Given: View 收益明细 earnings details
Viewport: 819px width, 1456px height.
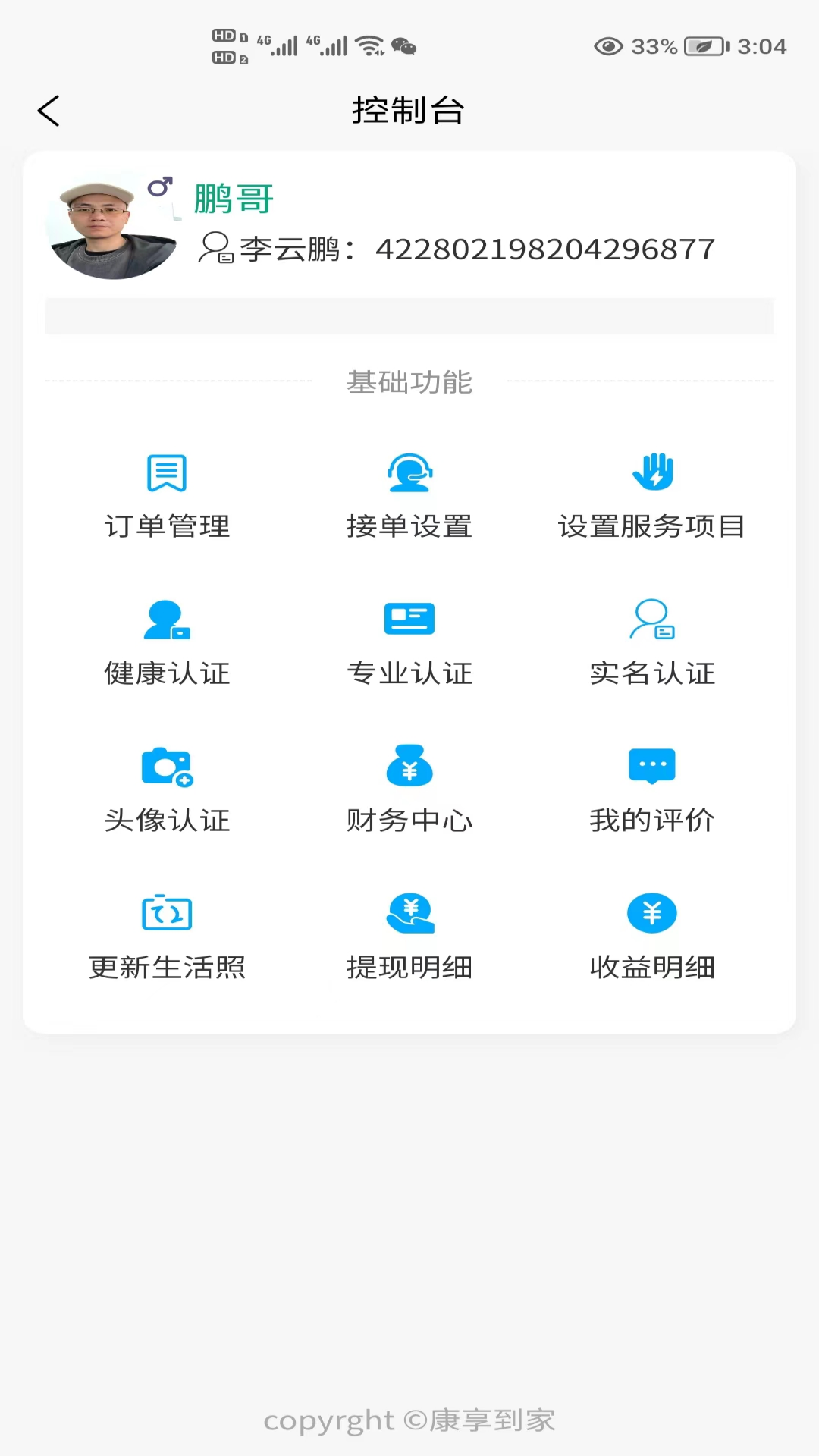Looking at the screenshot, I should point(652,935).
